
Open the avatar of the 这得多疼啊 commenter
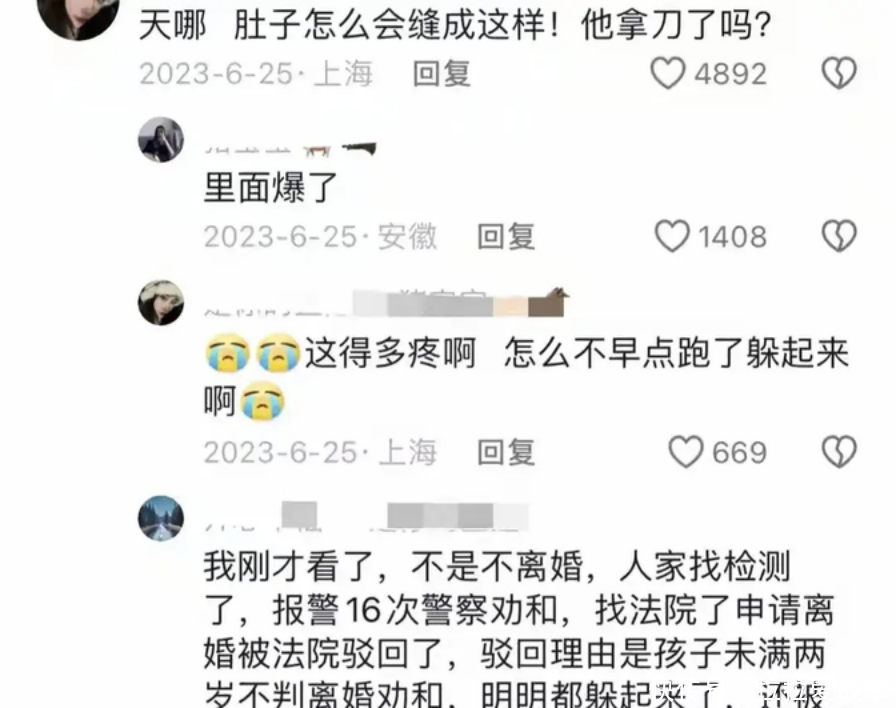click(161, 302)
